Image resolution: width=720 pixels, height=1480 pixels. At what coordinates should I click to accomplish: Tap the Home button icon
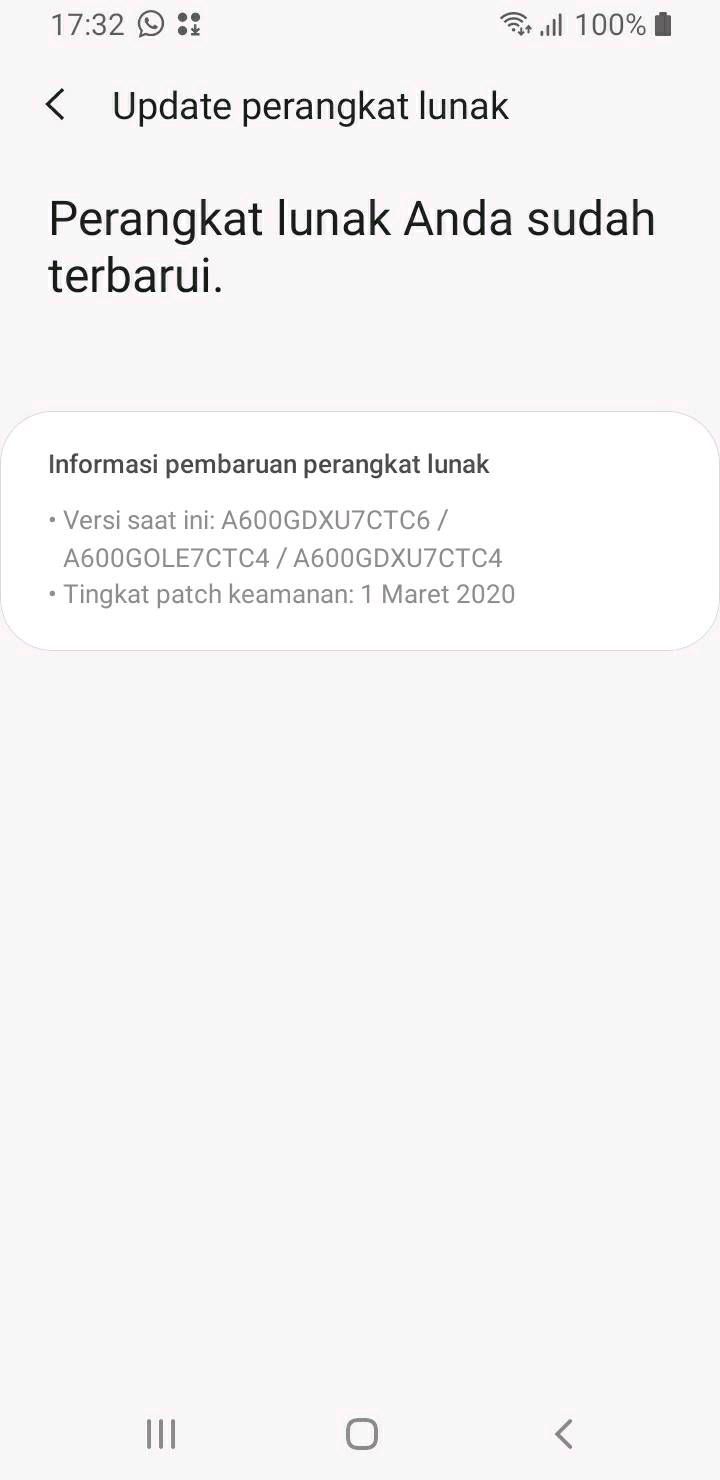(x=360, y=1432)
